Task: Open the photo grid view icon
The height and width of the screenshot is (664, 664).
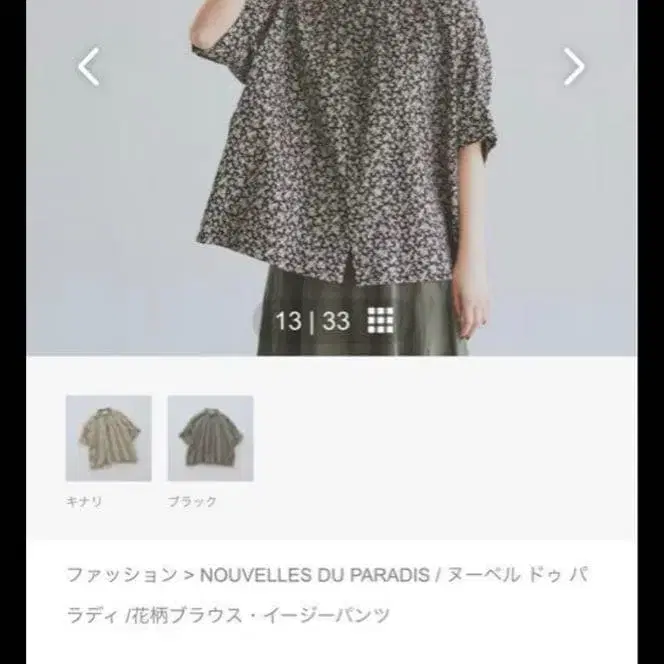Action: (x=380, y=320)
